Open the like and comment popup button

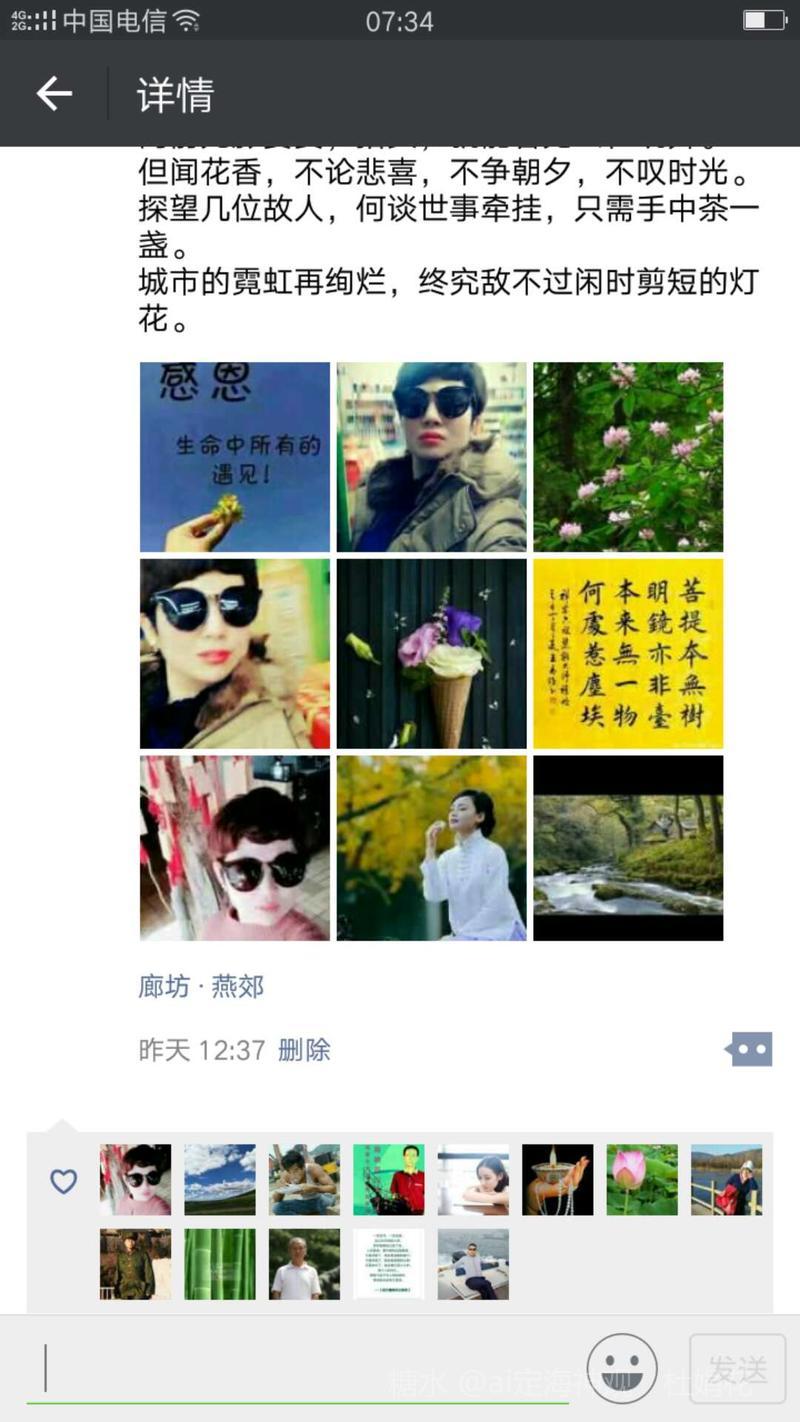[x=749, y=1049]
